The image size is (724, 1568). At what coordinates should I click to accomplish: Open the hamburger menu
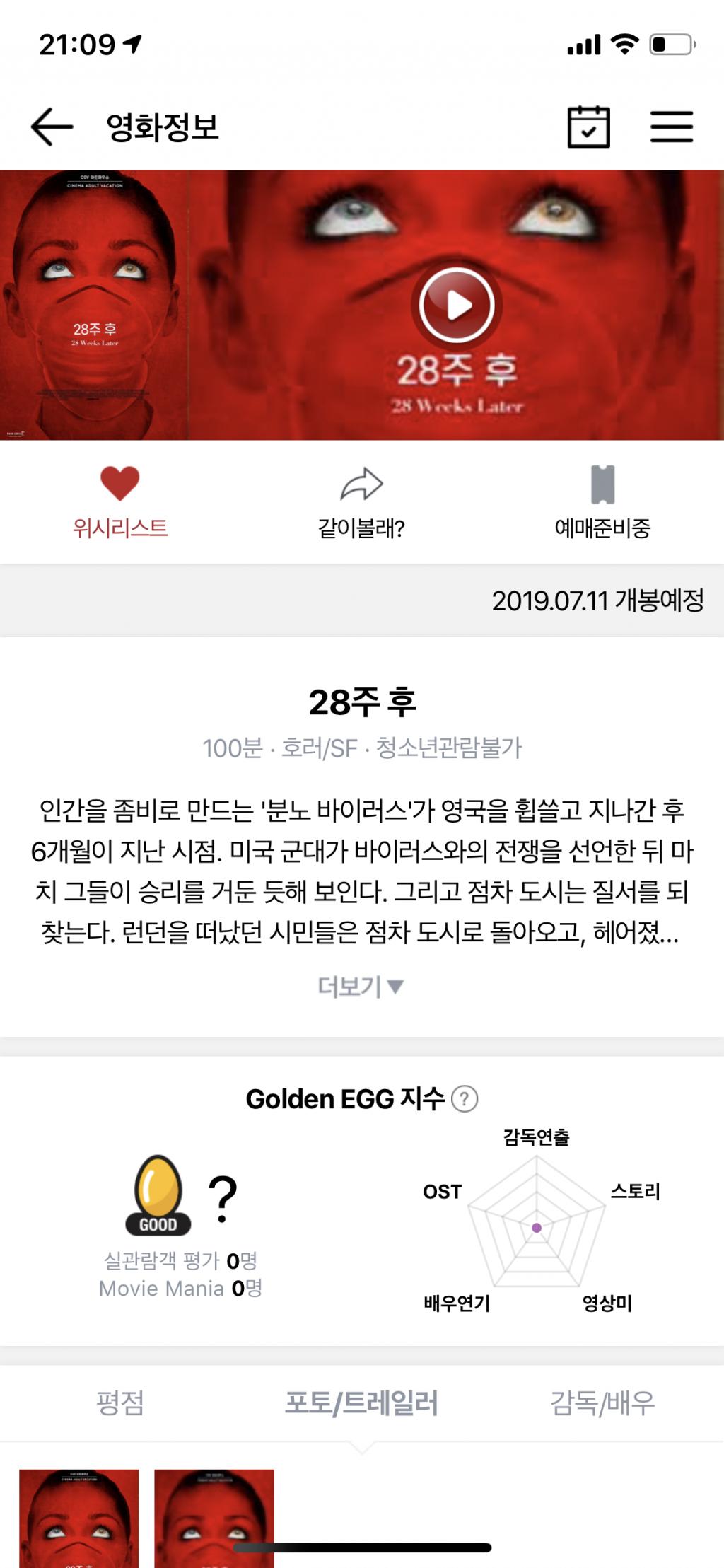671,127
